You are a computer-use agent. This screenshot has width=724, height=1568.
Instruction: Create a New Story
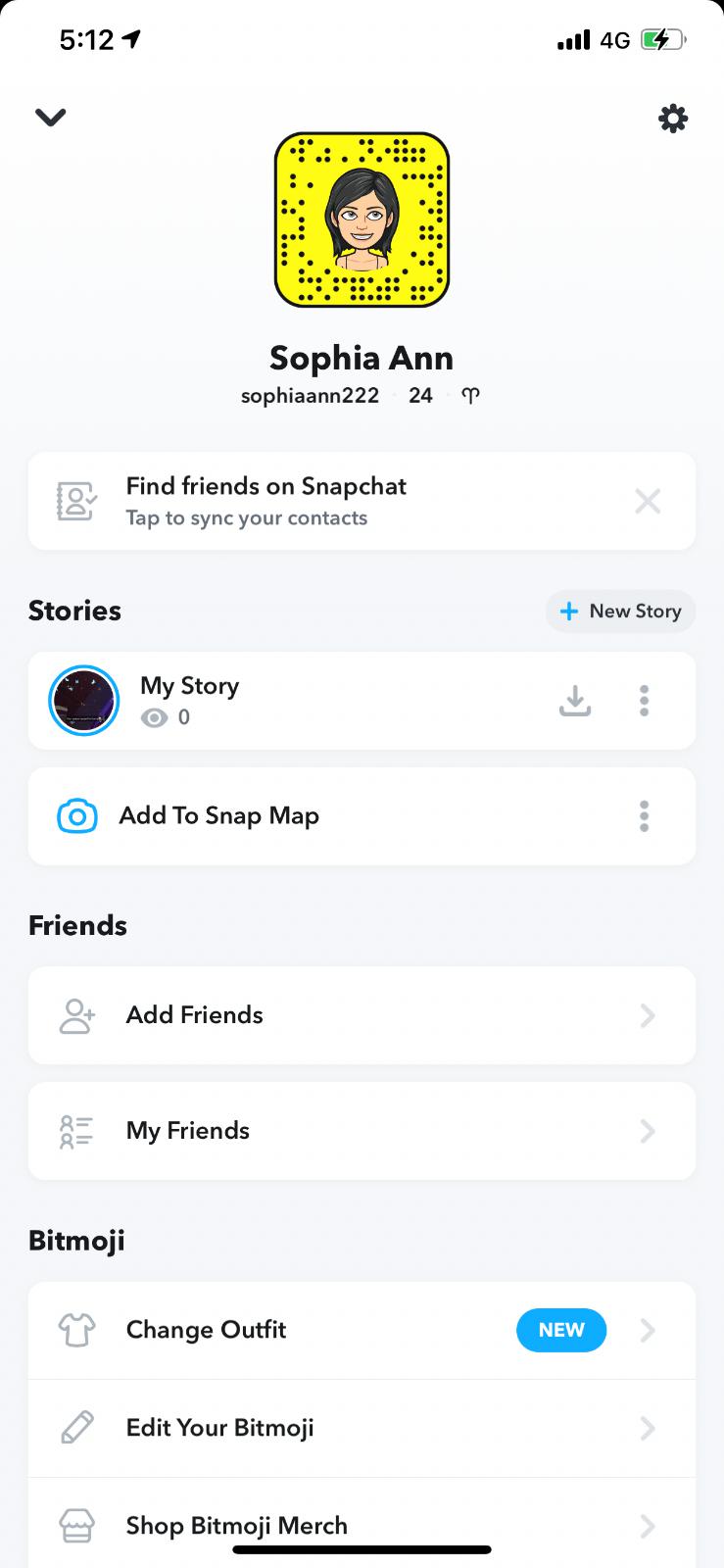click(x=620, y=612)
